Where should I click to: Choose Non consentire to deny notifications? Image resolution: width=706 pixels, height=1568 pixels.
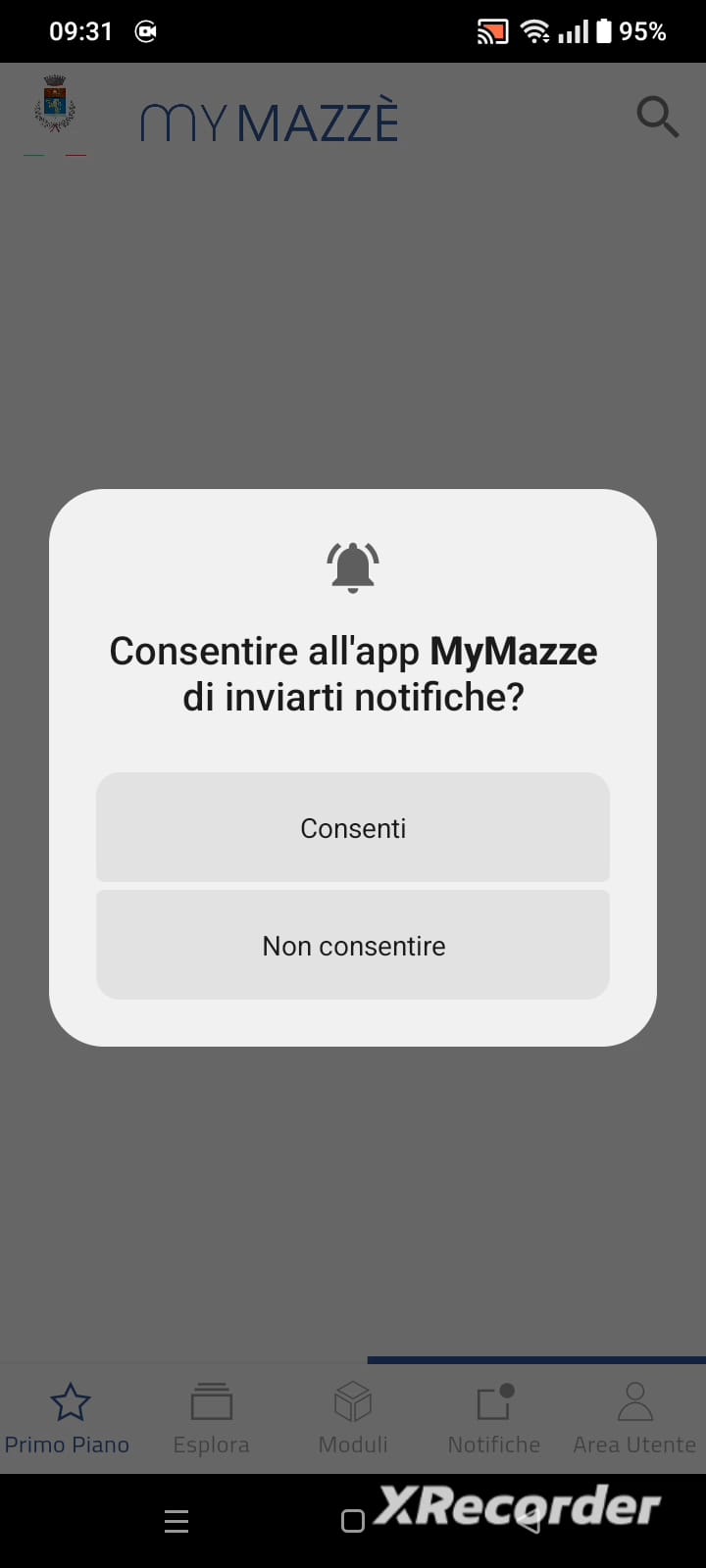point(353,945)
